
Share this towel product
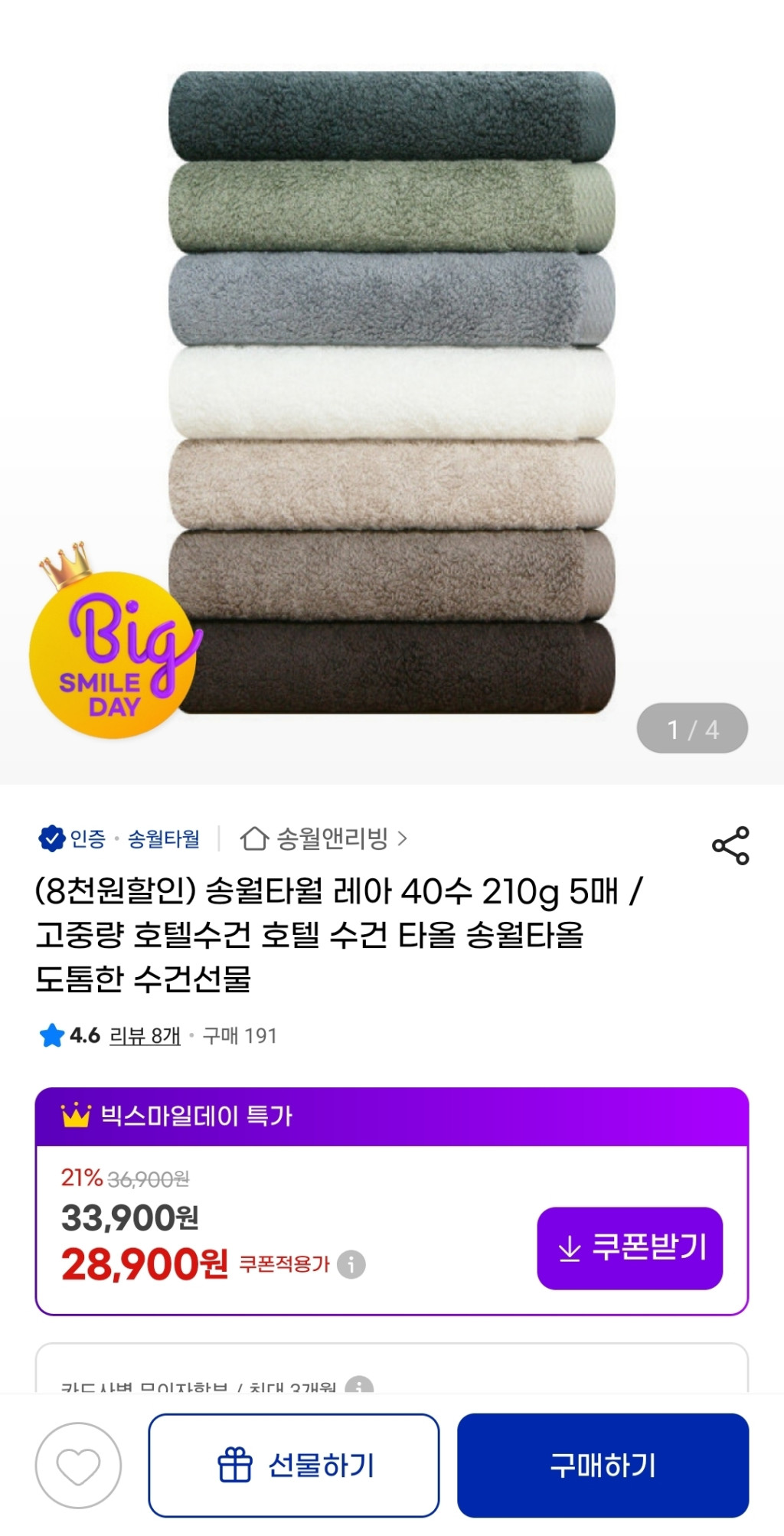pyautogui.click(x=730, y=845)
